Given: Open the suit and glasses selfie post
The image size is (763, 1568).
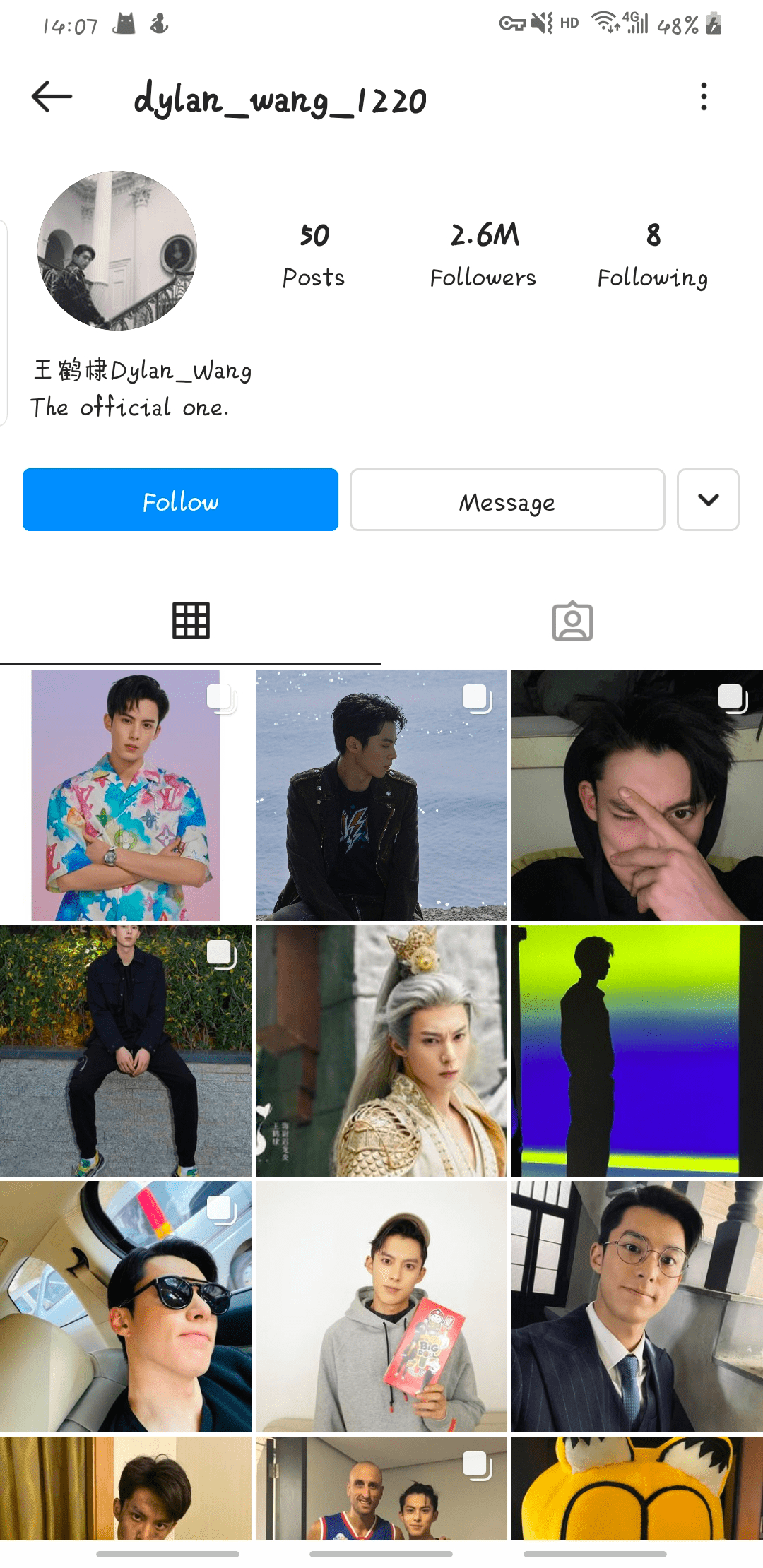Looking at the screenshot, I should (x=637, y=1307).
